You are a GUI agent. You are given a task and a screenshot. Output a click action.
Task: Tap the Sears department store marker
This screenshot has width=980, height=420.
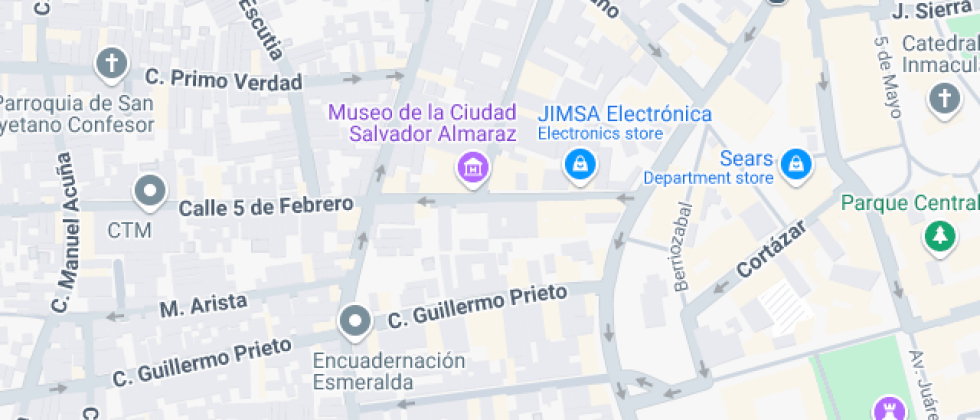pyautogui.click(x=796, y=163)
